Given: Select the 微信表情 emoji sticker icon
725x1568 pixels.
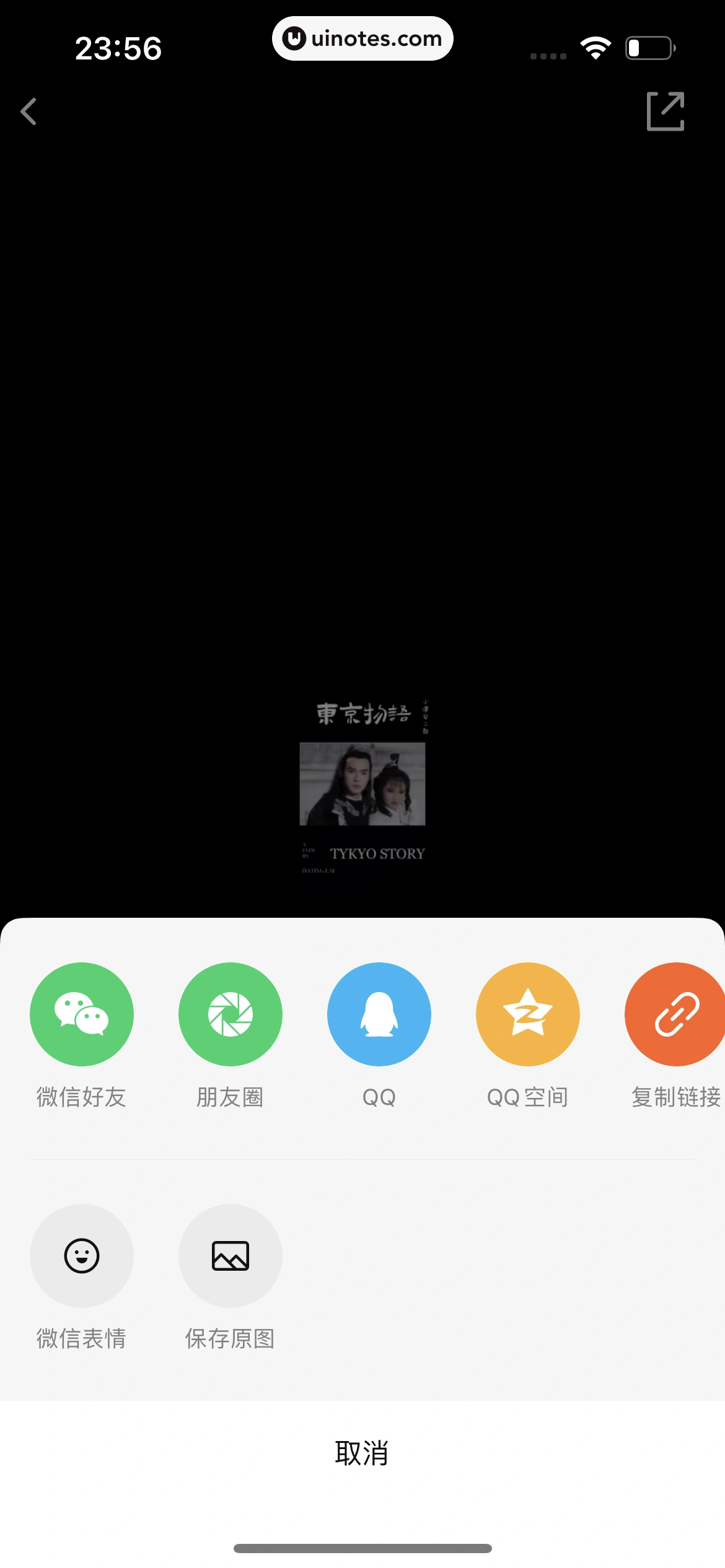Looking at the screenshot, I should [x=81, y=1257].
